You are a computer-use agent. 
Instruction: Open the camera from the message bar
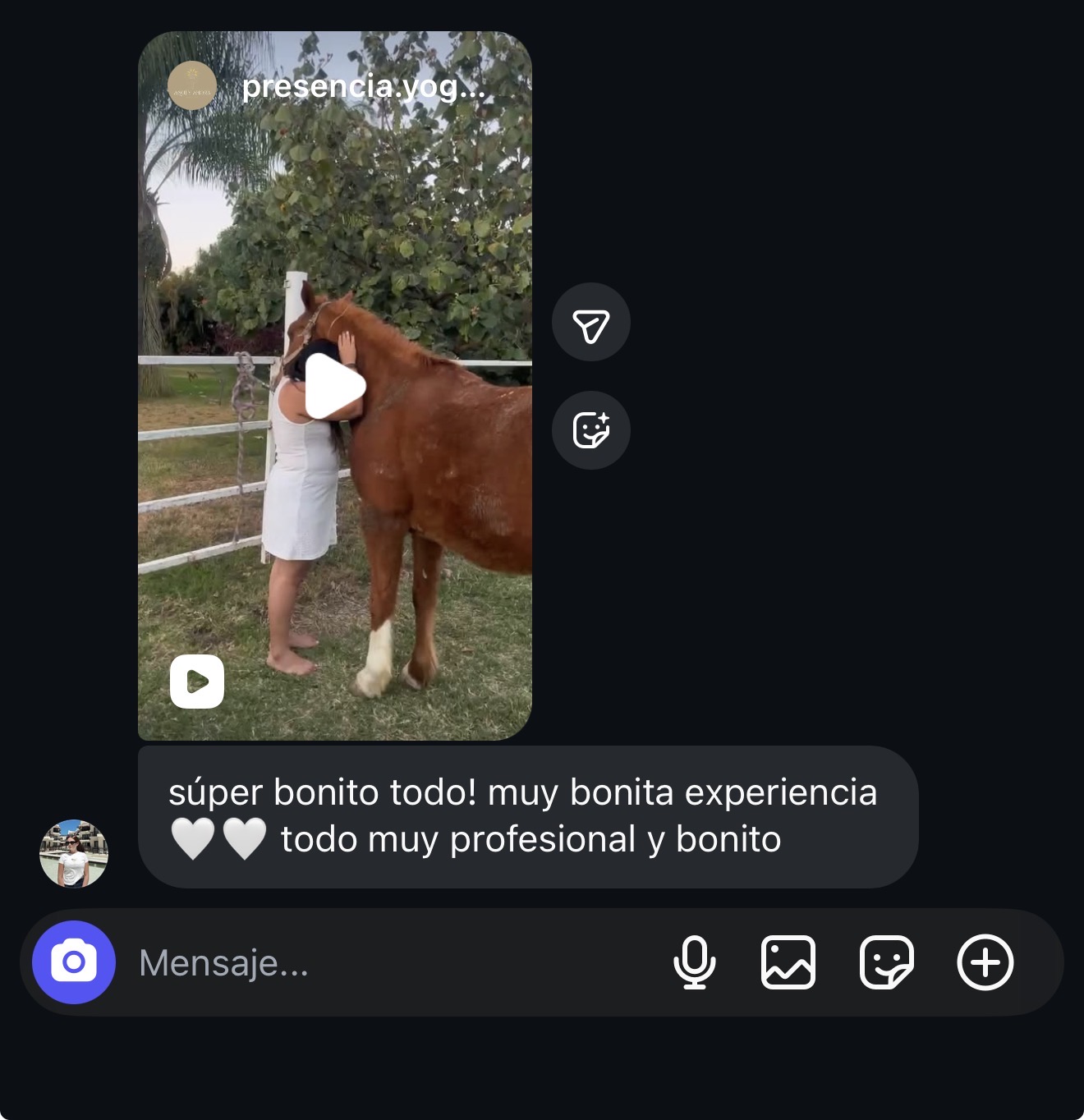pyautogui.click(x=74, y=962)
